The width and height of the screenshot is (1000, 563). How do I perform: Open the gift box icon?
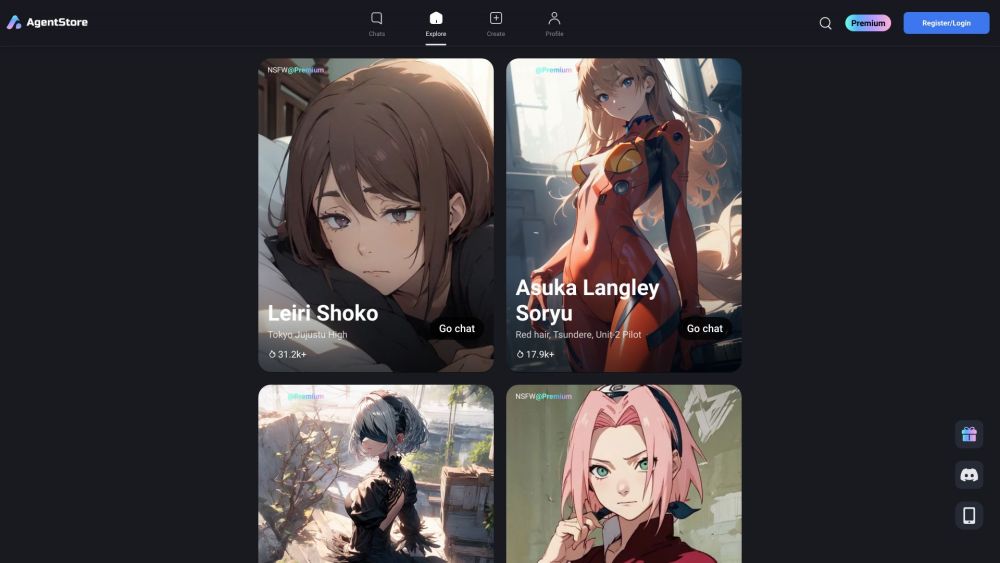(x=969, y=434)
